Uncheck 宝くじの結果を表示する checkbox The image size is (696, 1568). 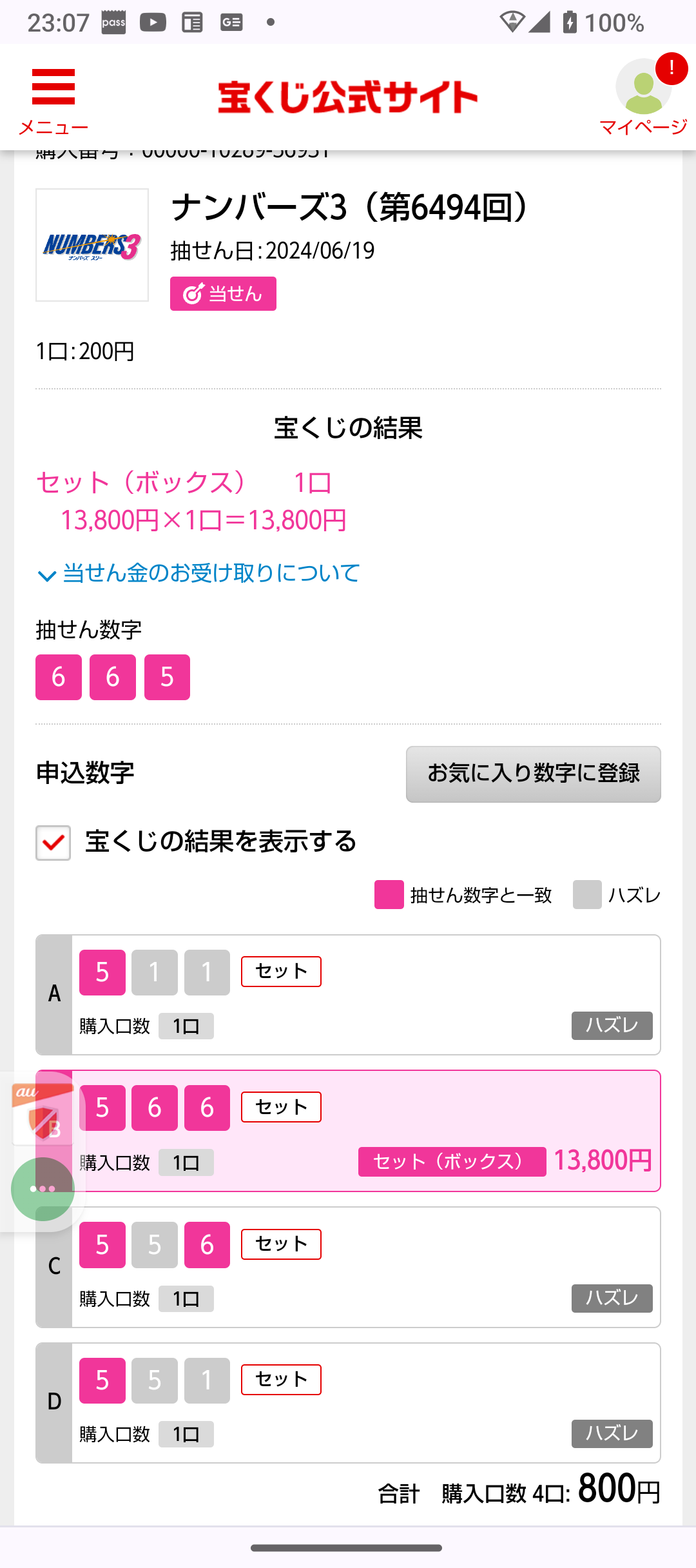coord(53,842)
